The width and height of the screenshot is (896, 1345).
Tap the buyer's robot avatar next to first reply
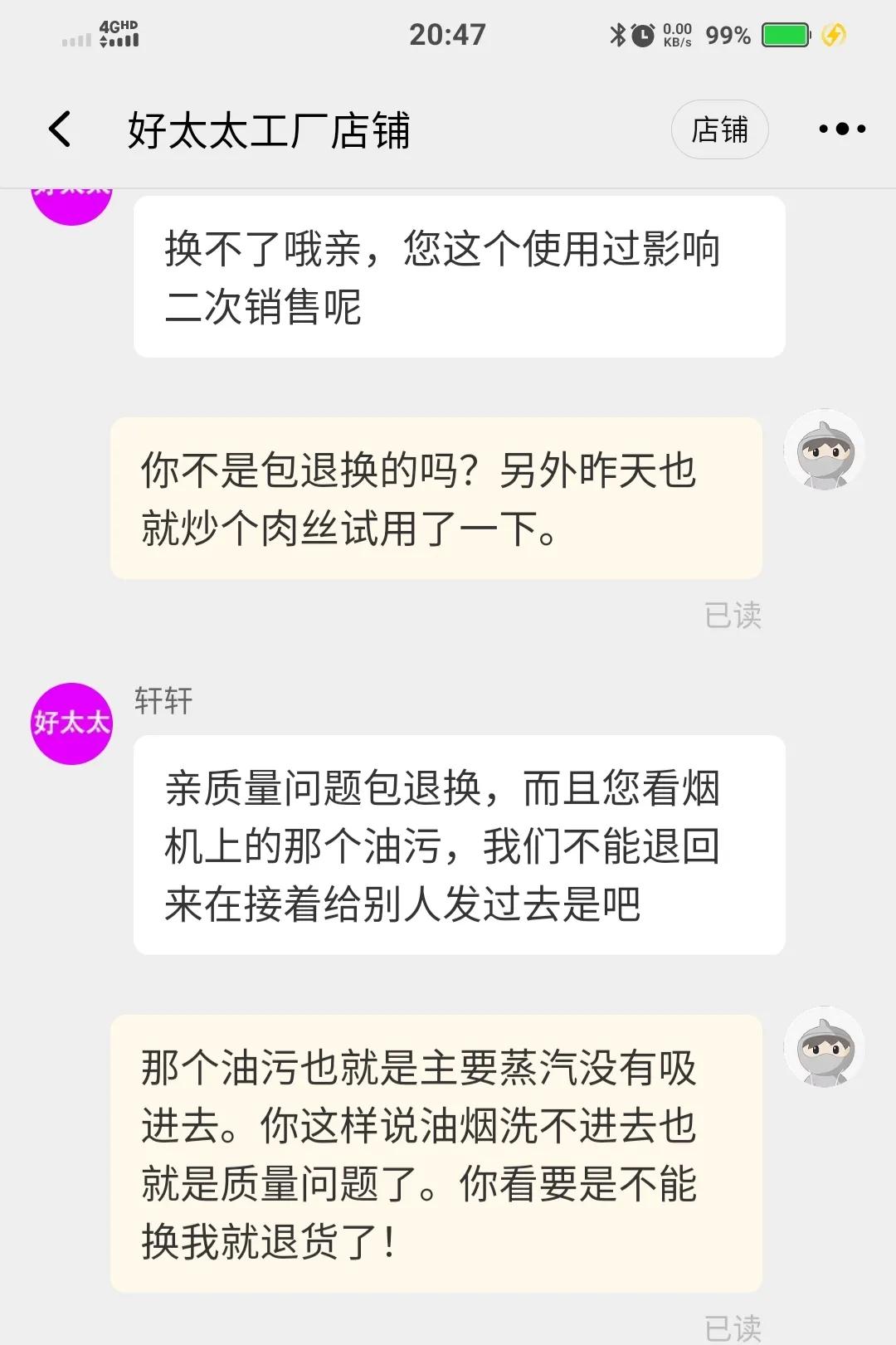pyautogui.click(x=824, y=449)
